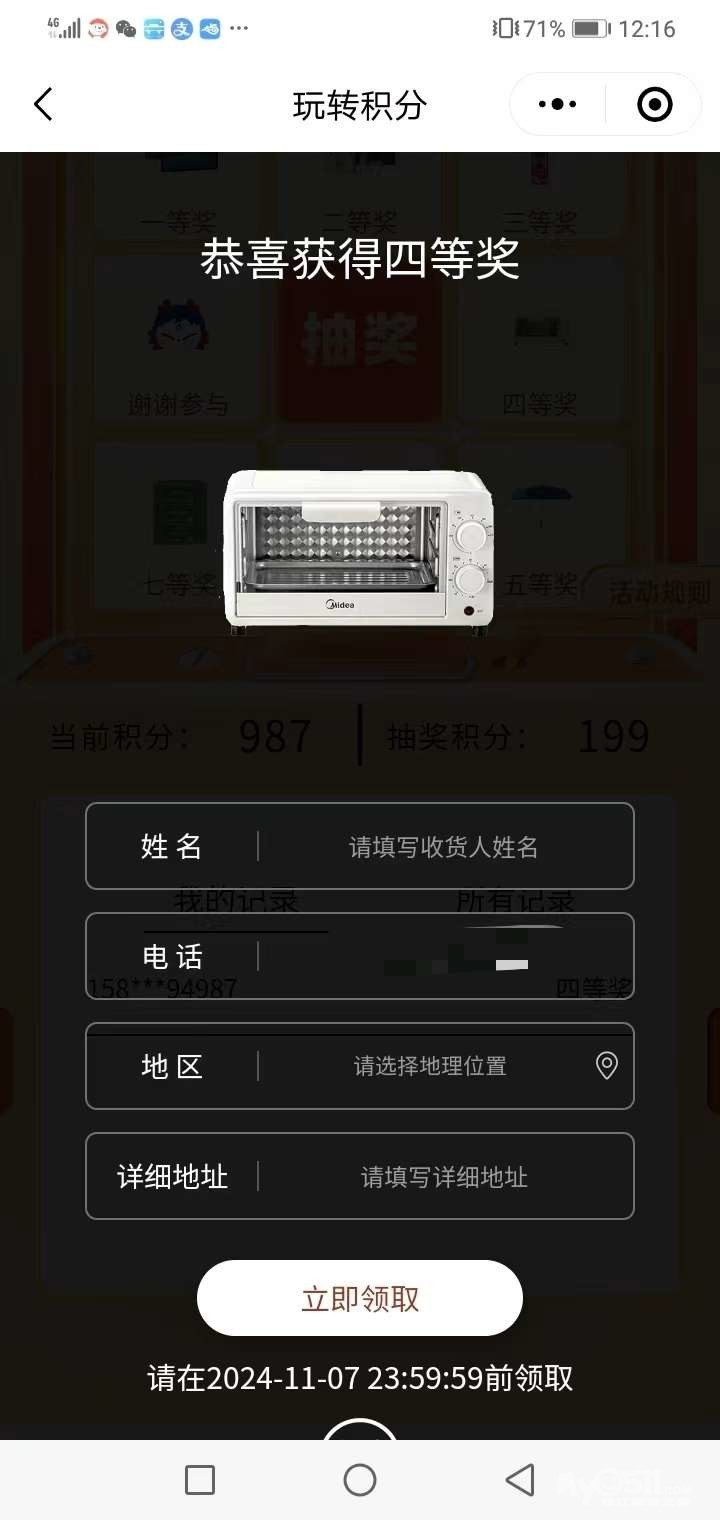The height and width of the screenshot is (1520, 720).
Task: Tap the 姓名 recipient name field
Action: point(360,846)
